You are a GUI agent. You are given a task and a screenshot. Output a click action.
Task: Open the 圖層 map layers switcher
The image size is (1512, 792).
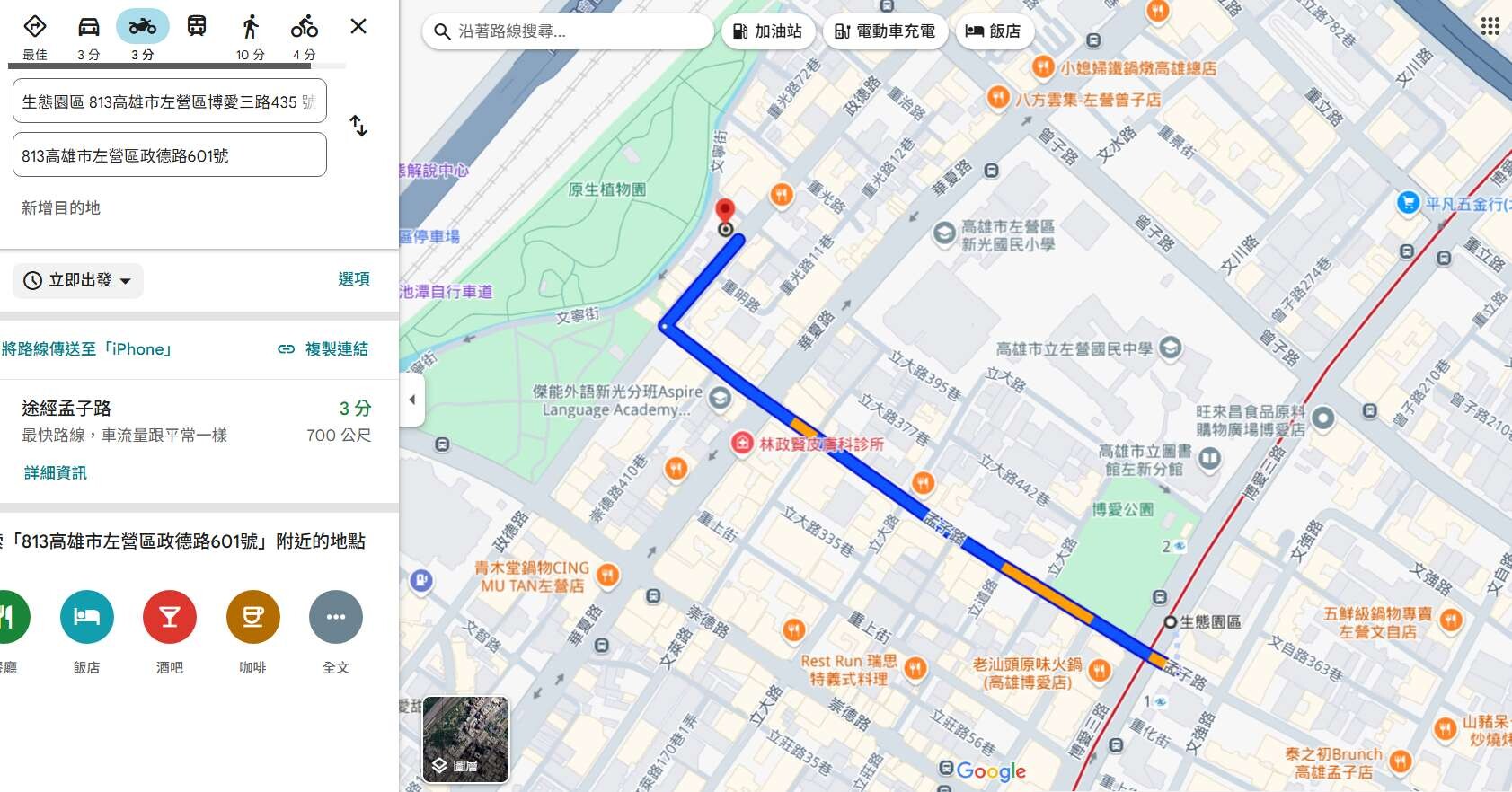tap(465, 739)
